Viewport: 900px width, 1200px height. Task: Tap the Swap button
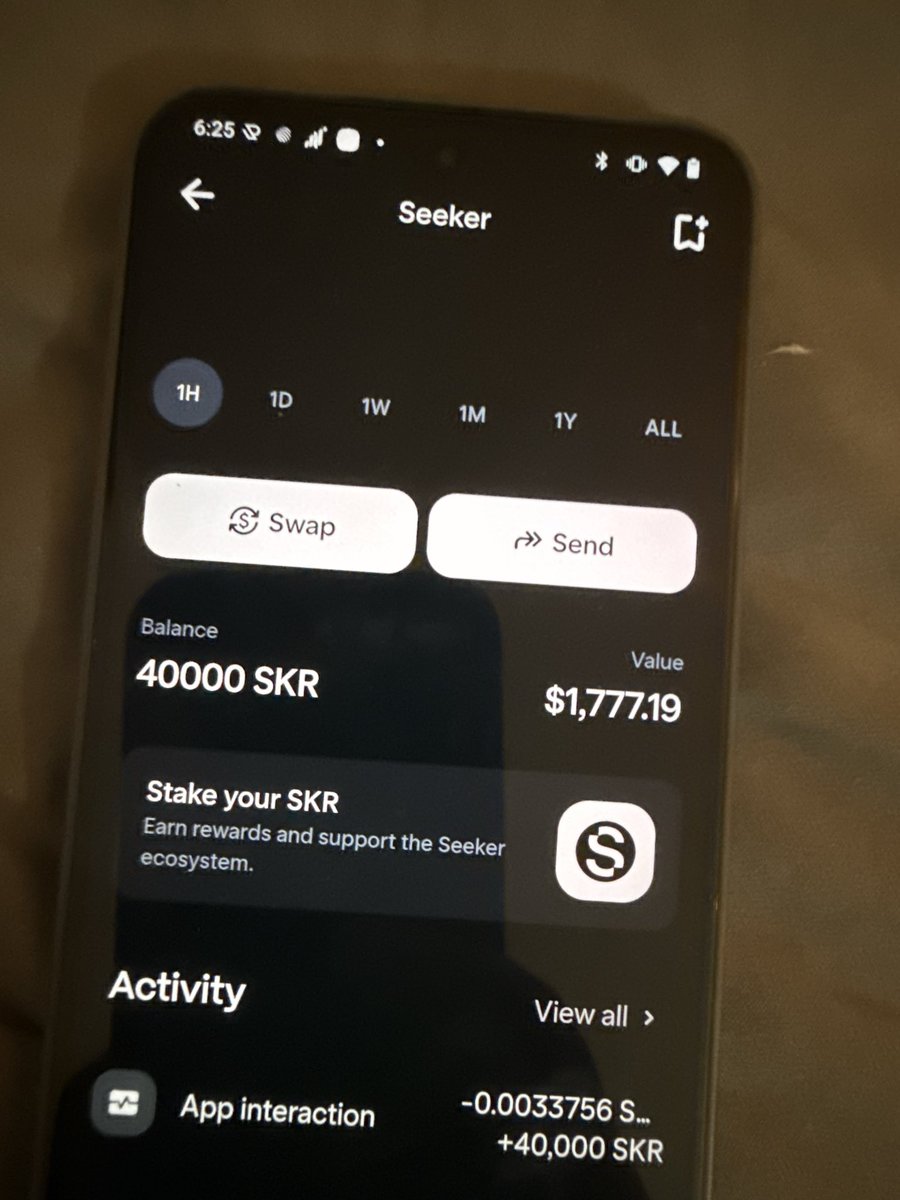pyautogui.click(x=280, y=523)
